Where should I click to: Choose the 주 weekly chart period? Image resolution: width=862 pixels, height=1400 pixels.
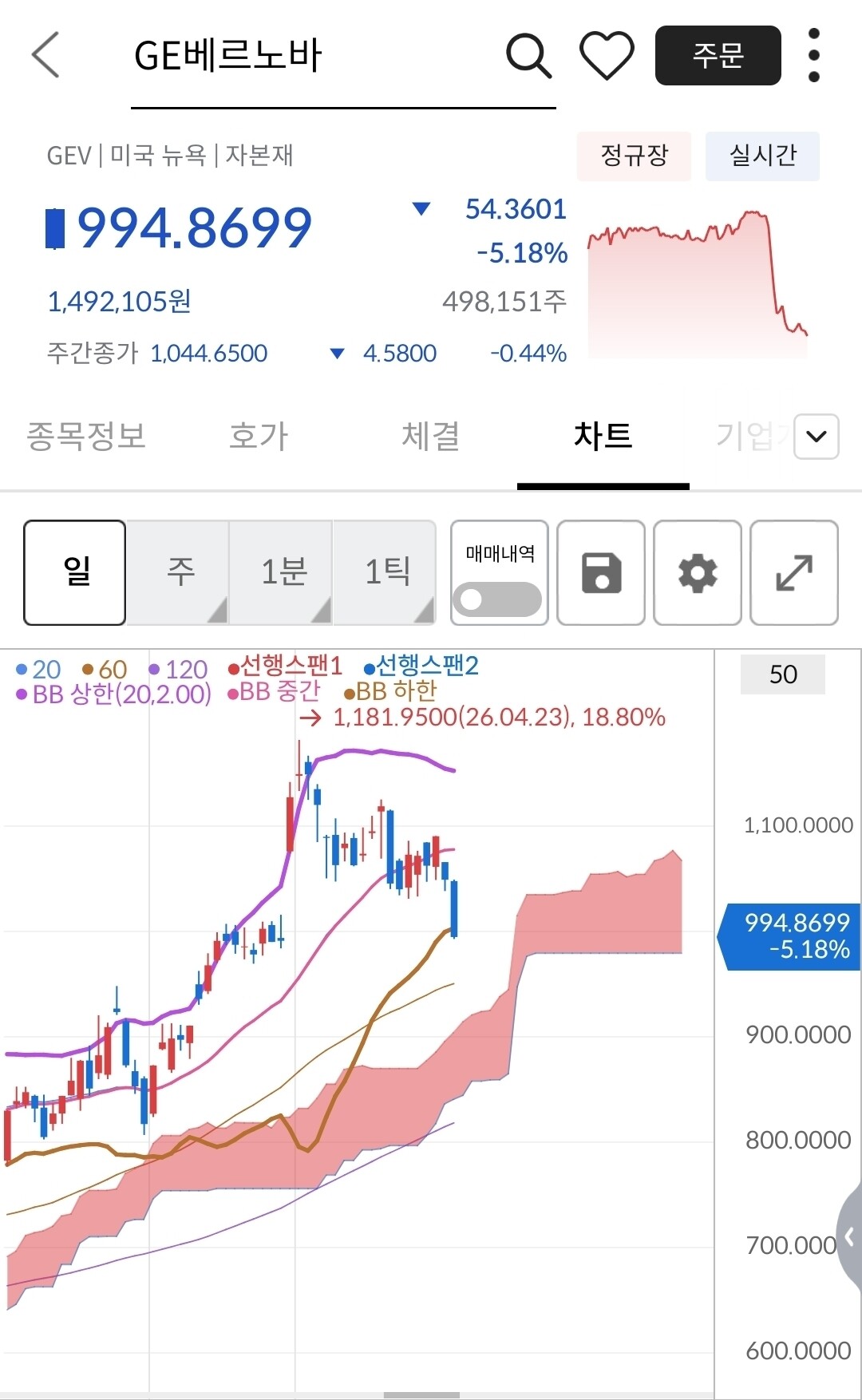(x=178, y=572)
